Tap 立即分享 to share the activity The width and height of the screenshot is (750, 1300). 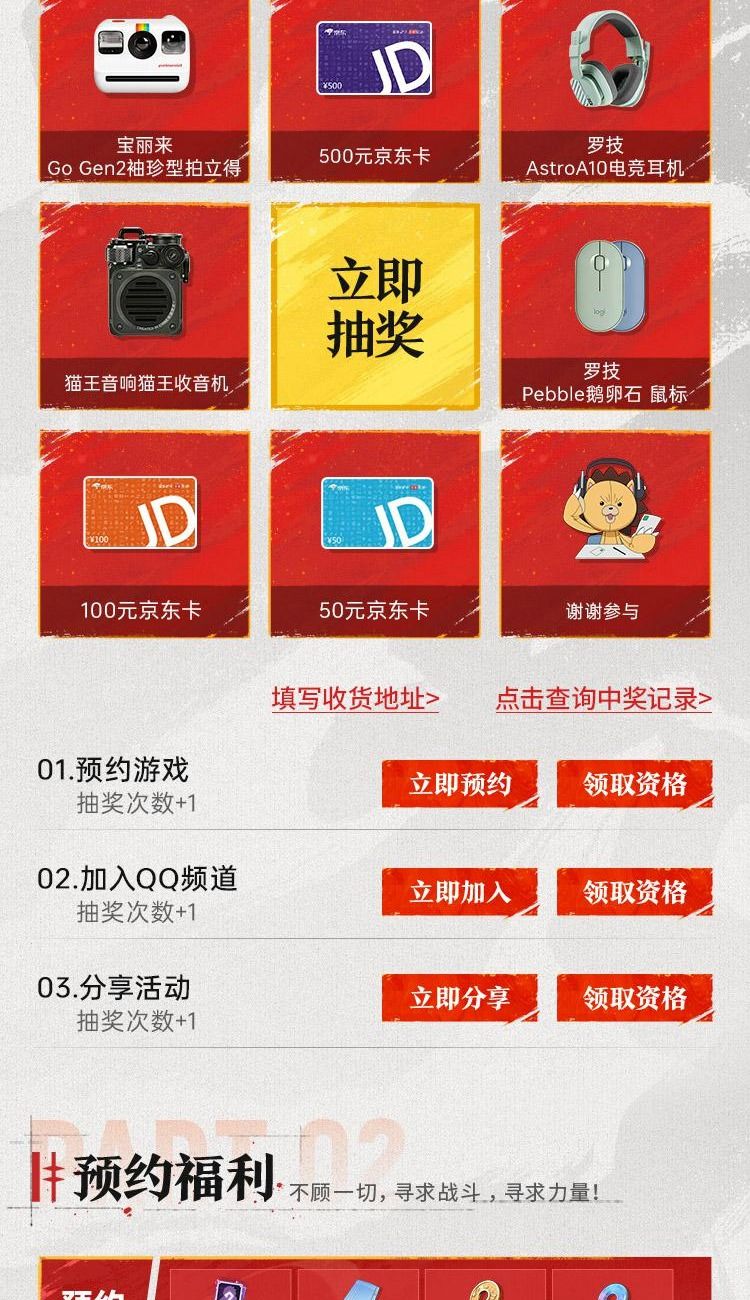click(460, 998)
